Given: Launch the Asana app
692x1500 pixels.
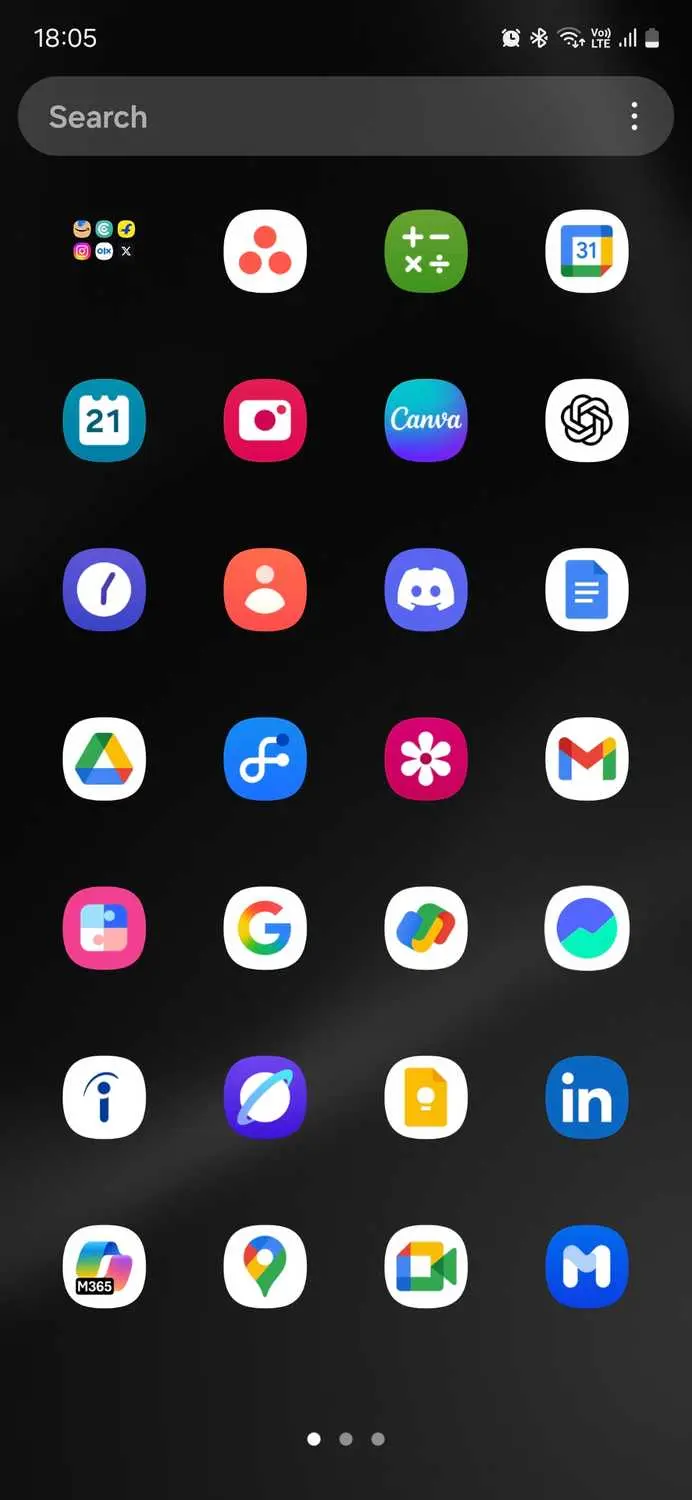Looking at the screenshot, I should pyautogui.click(x=265, y=251).
